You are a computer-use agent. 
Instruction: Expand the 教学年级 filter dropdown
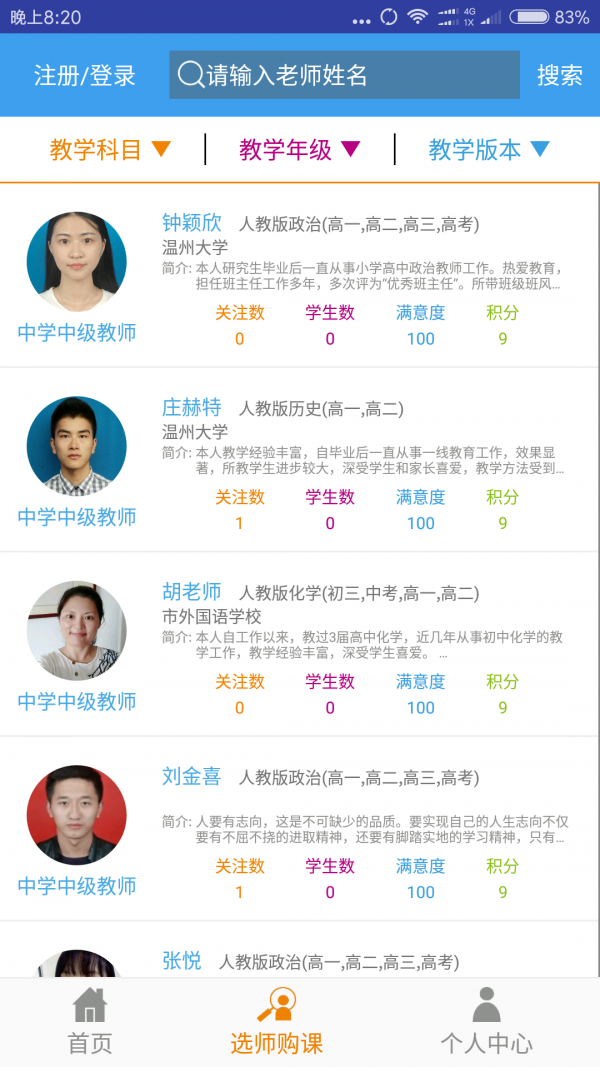(x=299, y=150)
